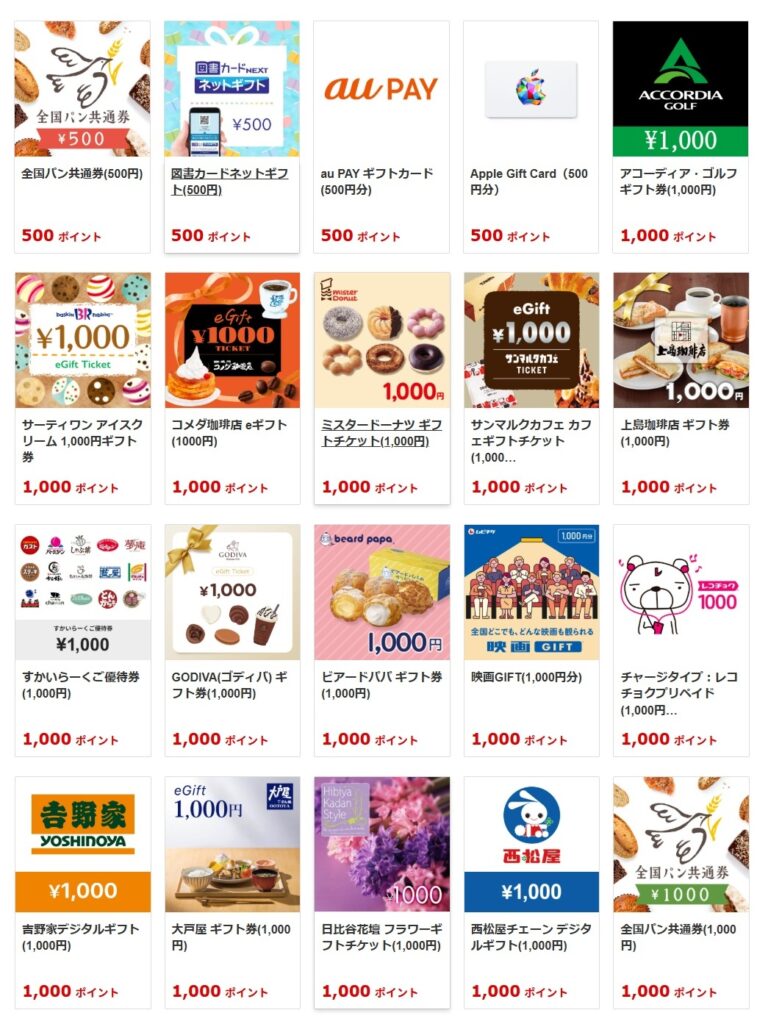Open 西松屋チェーン デジタルギフト
The height and width of the screenshot is (1024, 768).
(x=531, y=844)
